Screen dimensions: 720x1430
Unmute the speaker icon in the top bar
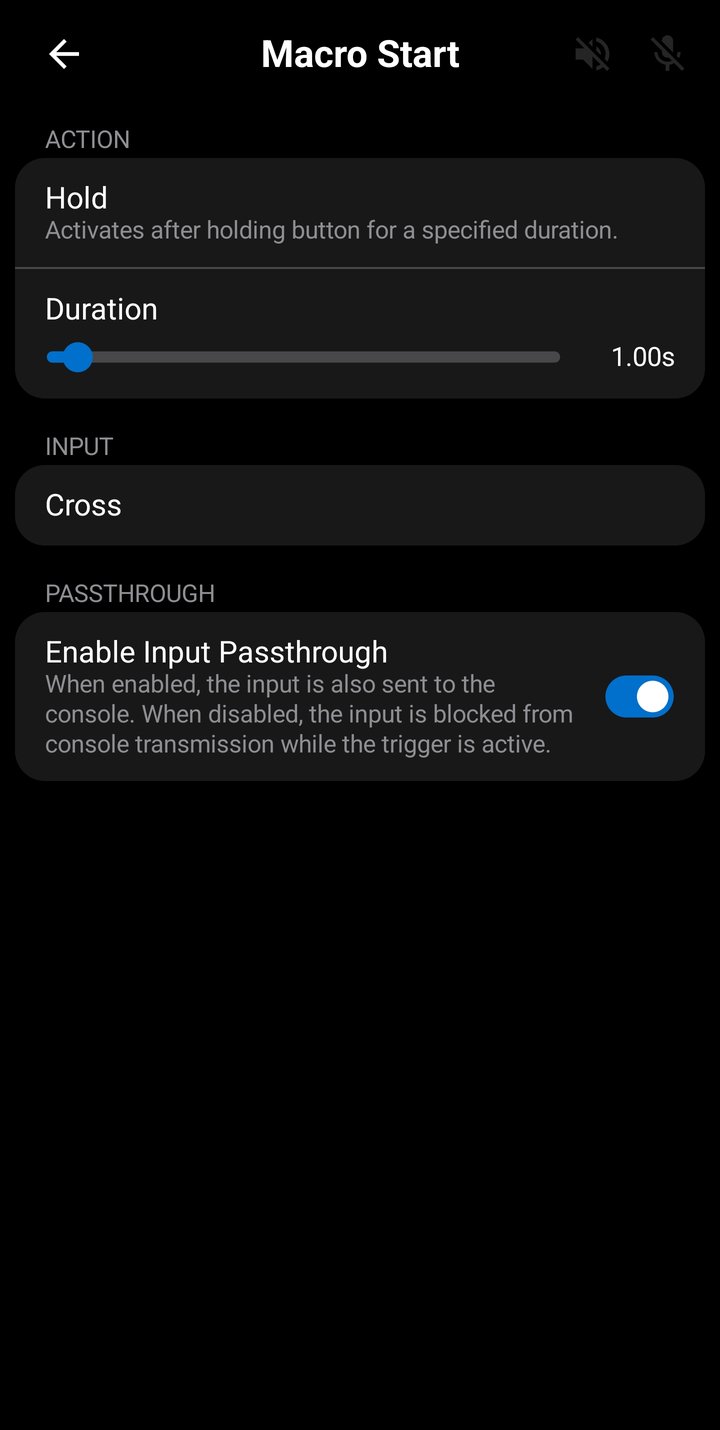click(591, 54)
